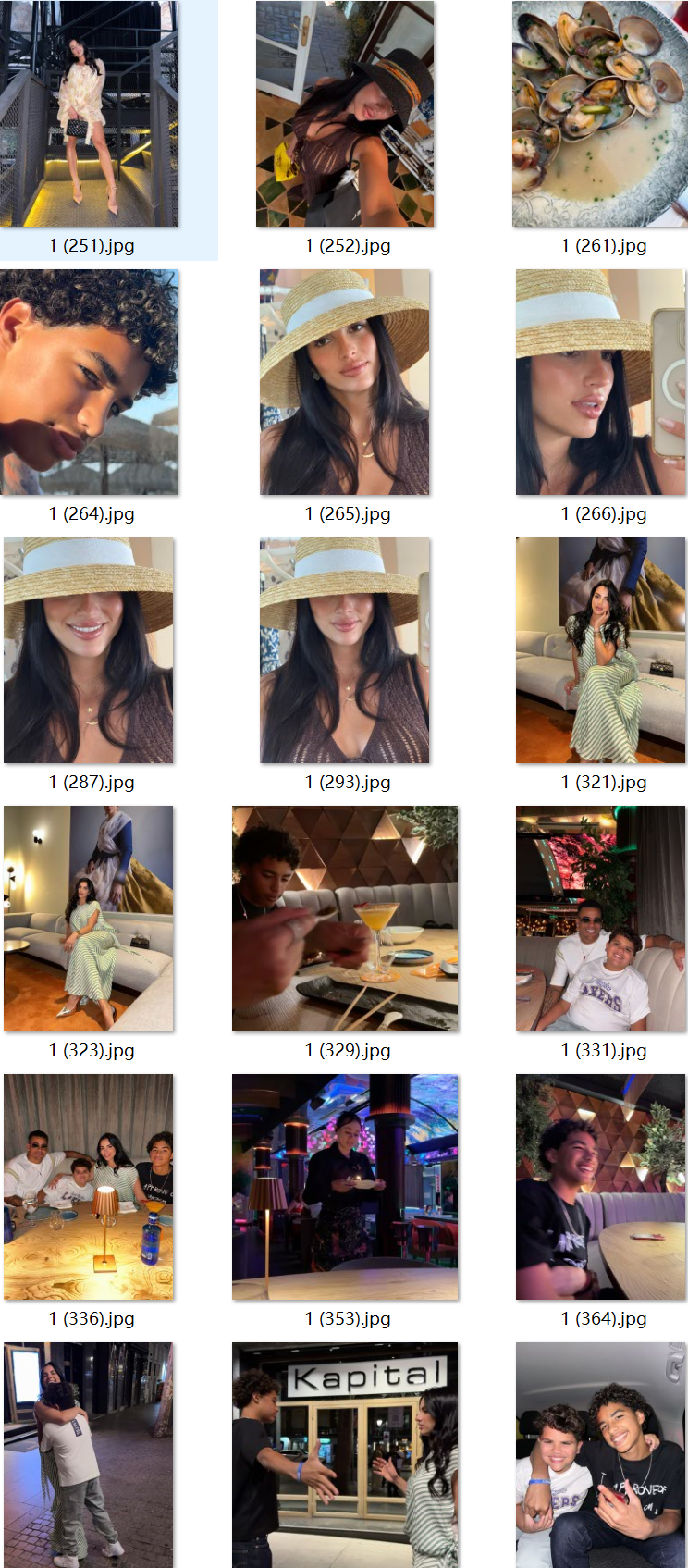
Task: Select thumbnail 1 (264).jpg
Action: [90, 382]
